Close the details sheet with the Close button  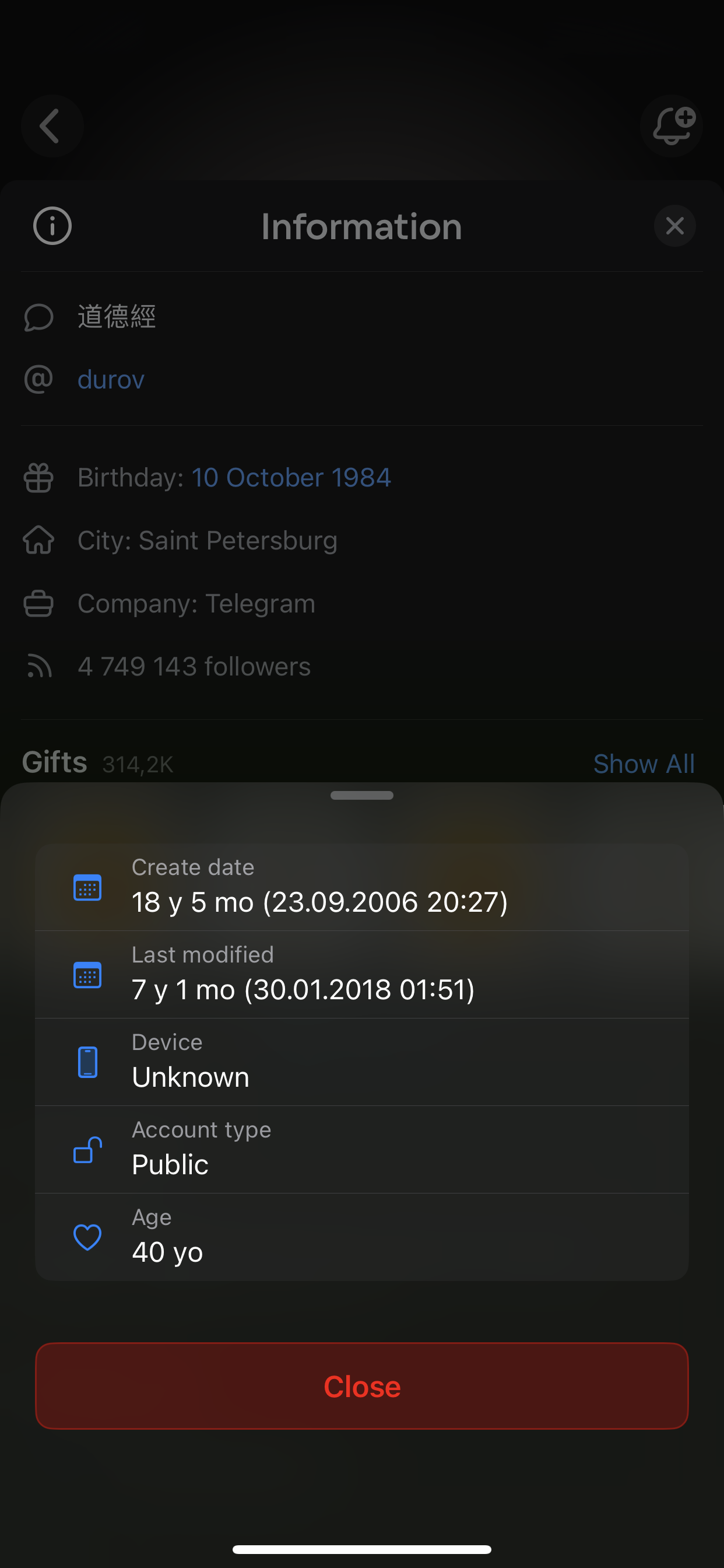pyautogui.click(x=361, y=1386)
